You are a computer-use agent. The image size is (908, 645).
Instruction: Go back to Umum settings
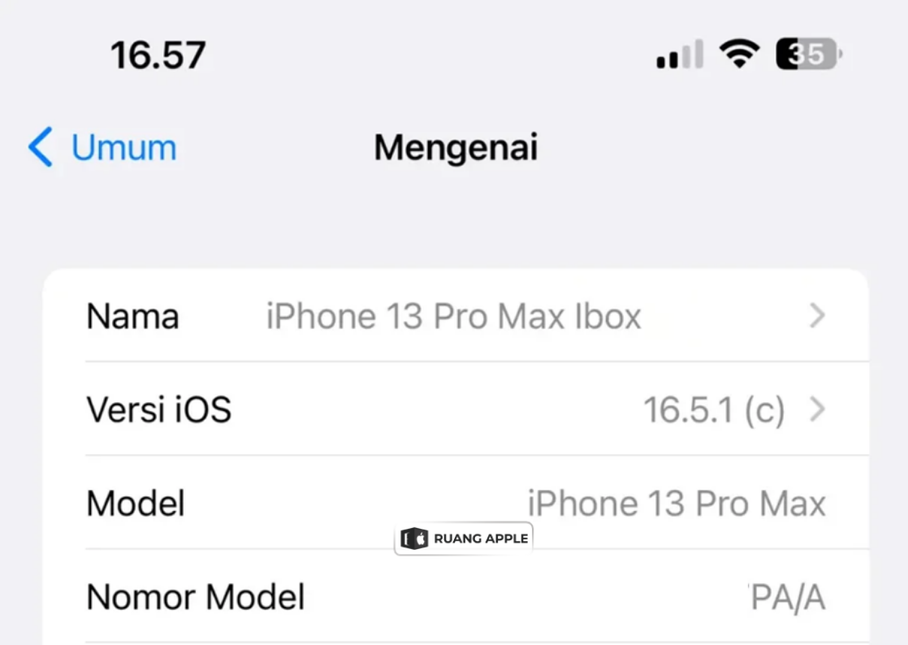coord(103,148)
